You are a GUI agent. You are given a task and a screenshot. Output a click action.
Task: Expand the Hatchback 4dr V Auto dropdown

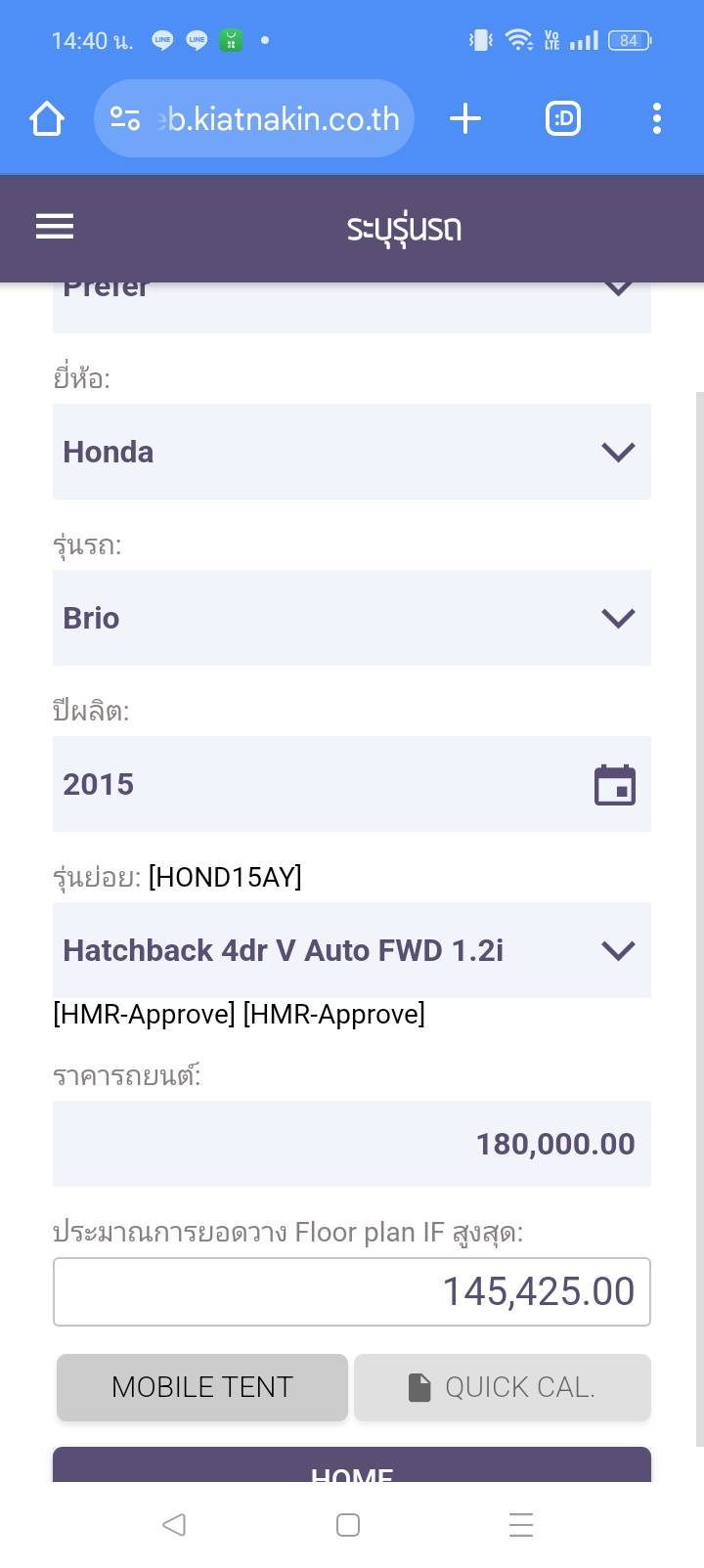pyautogui.click(x=352, y=950)
